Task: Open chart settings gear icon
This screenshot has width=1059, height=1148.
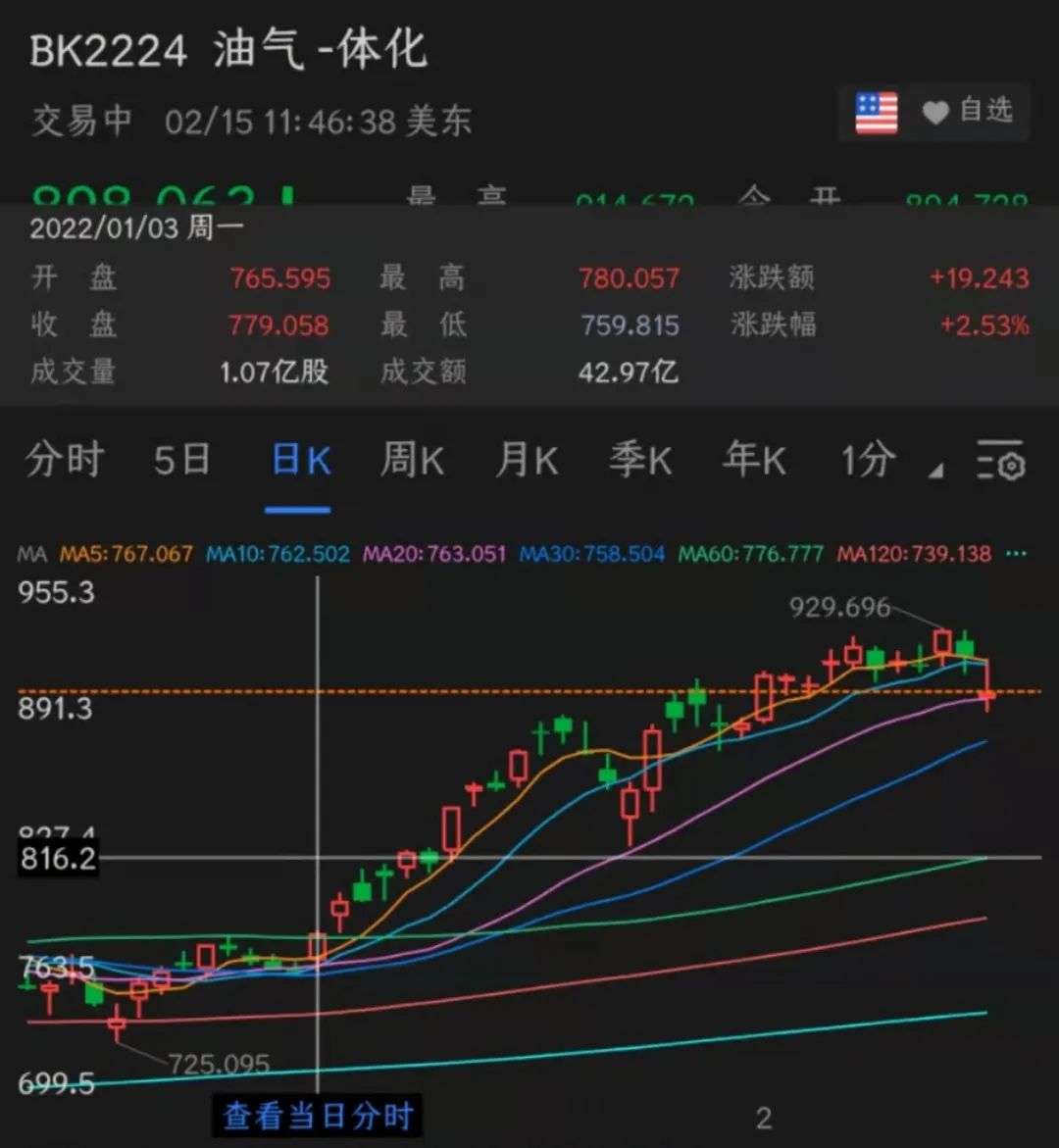Action: click(1001, 461)
